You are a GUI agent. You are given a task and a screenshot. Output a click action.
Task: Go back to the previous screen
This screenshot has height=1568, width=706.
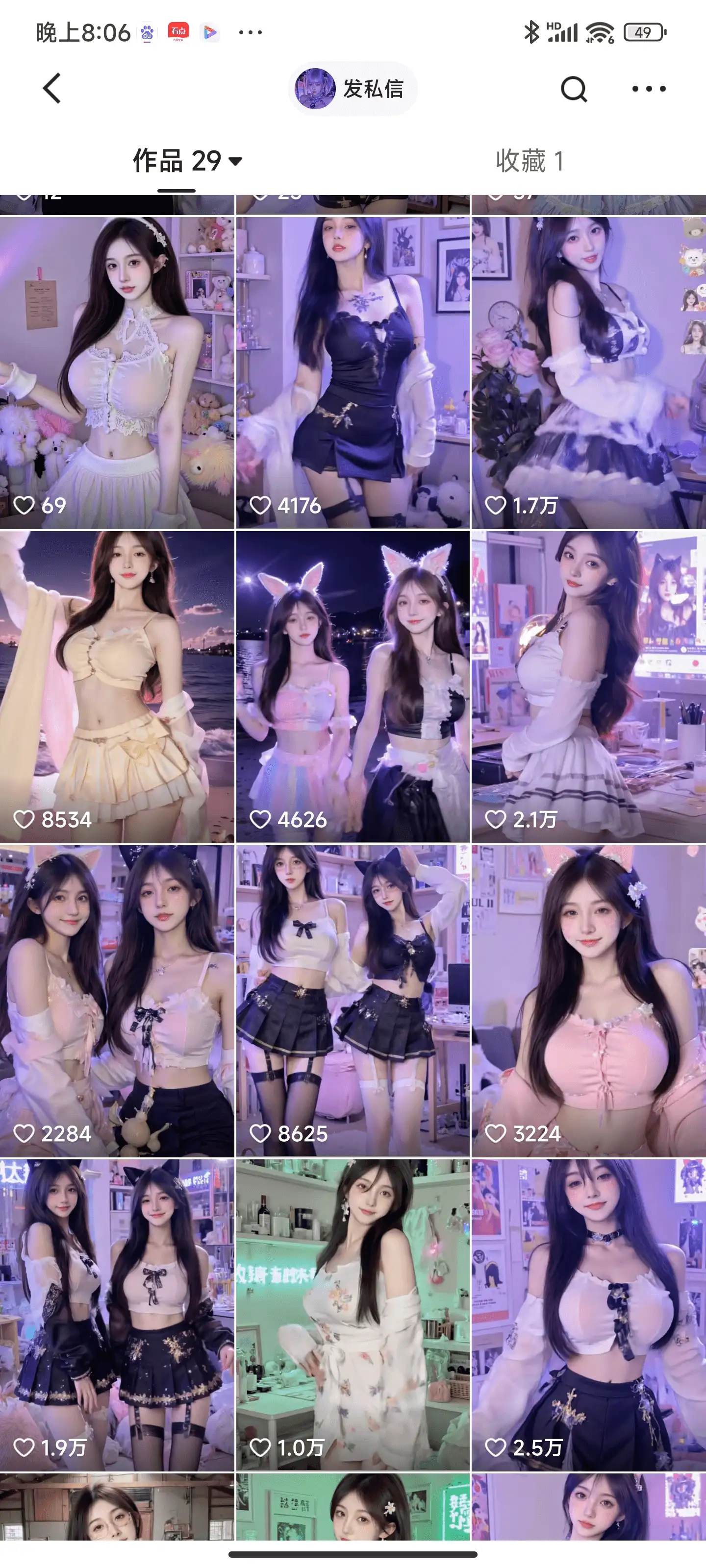click(x=52, y=89)
